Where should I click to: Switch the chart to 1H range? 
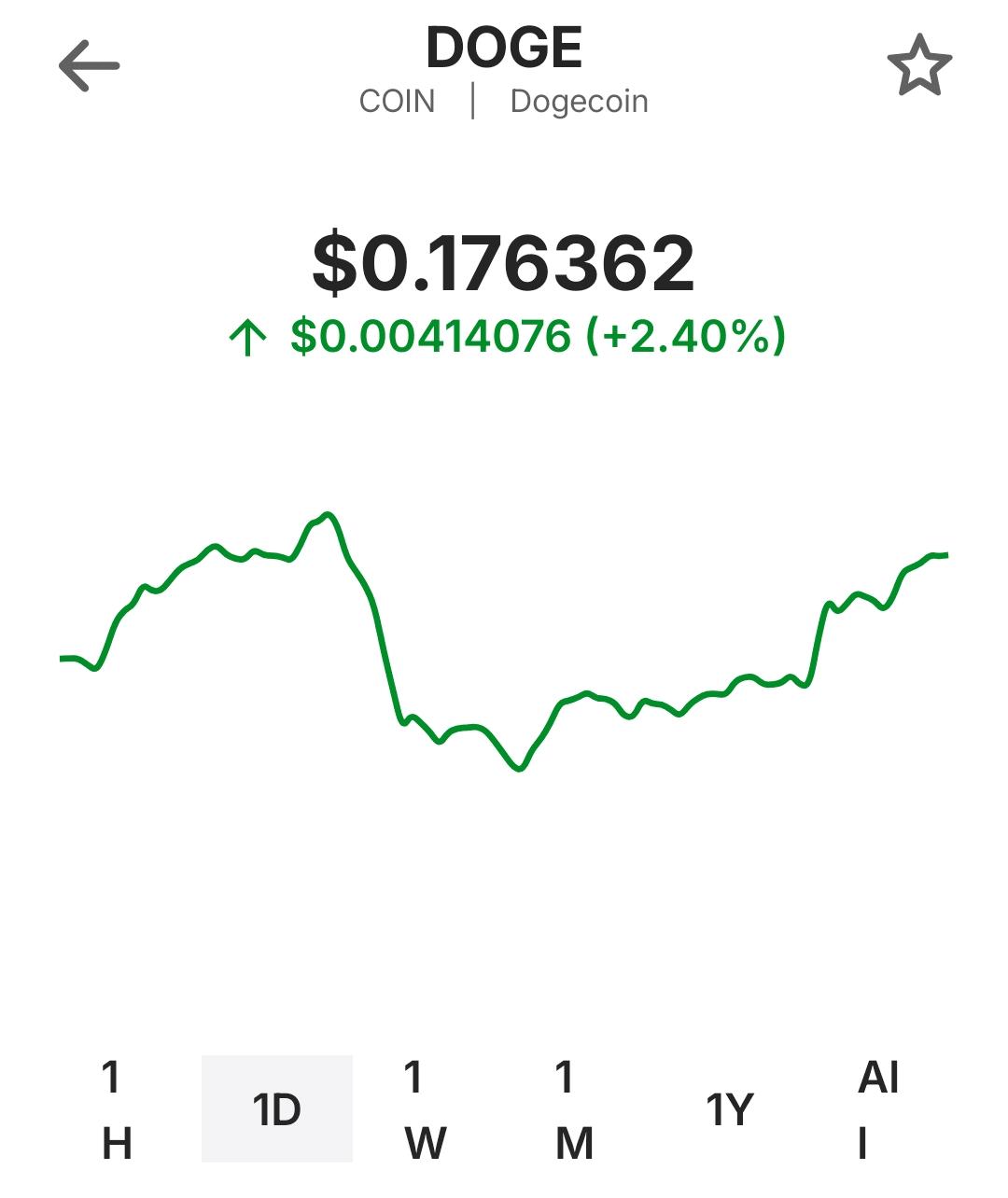[115, 1109]
